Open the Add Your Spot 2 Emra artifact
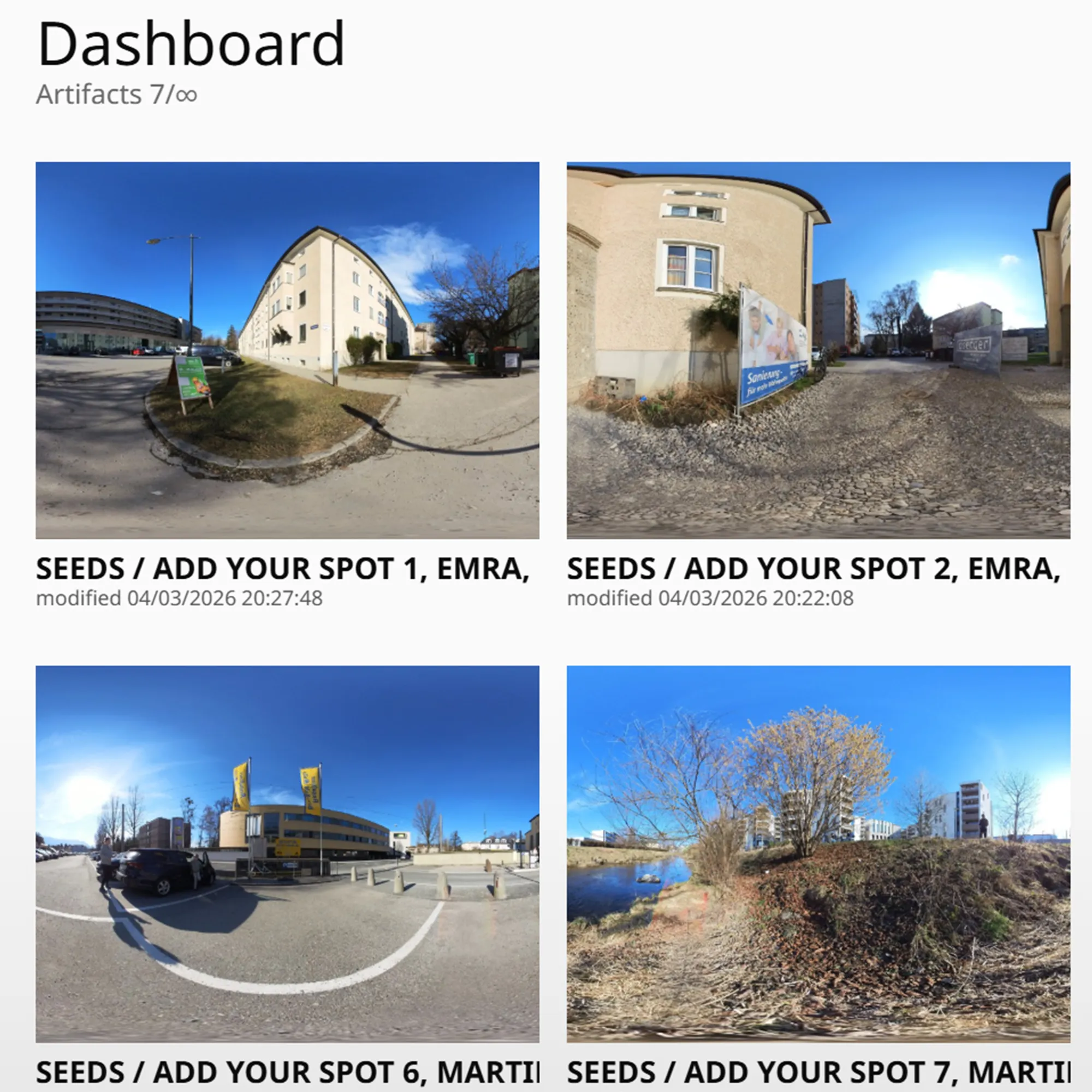 (x=818, y=351)
